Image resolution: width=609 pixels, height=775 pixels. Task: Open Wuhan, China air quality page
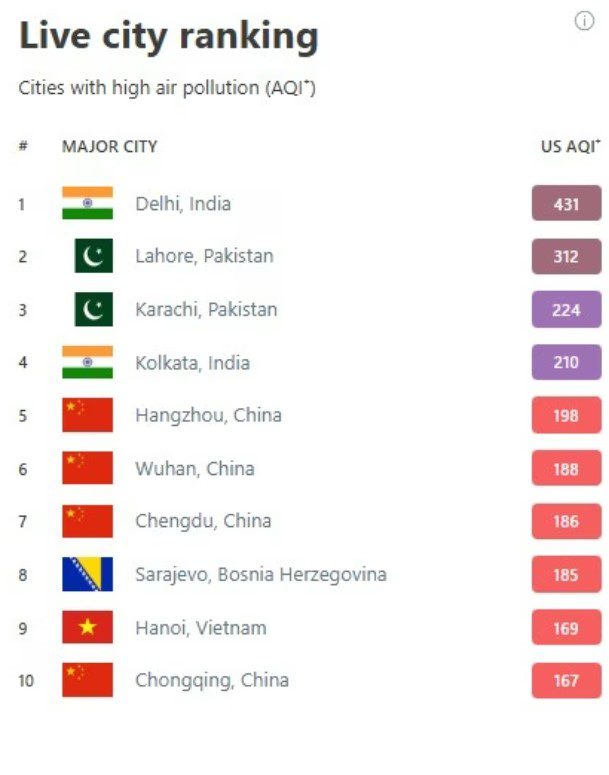tap(195, 468)
